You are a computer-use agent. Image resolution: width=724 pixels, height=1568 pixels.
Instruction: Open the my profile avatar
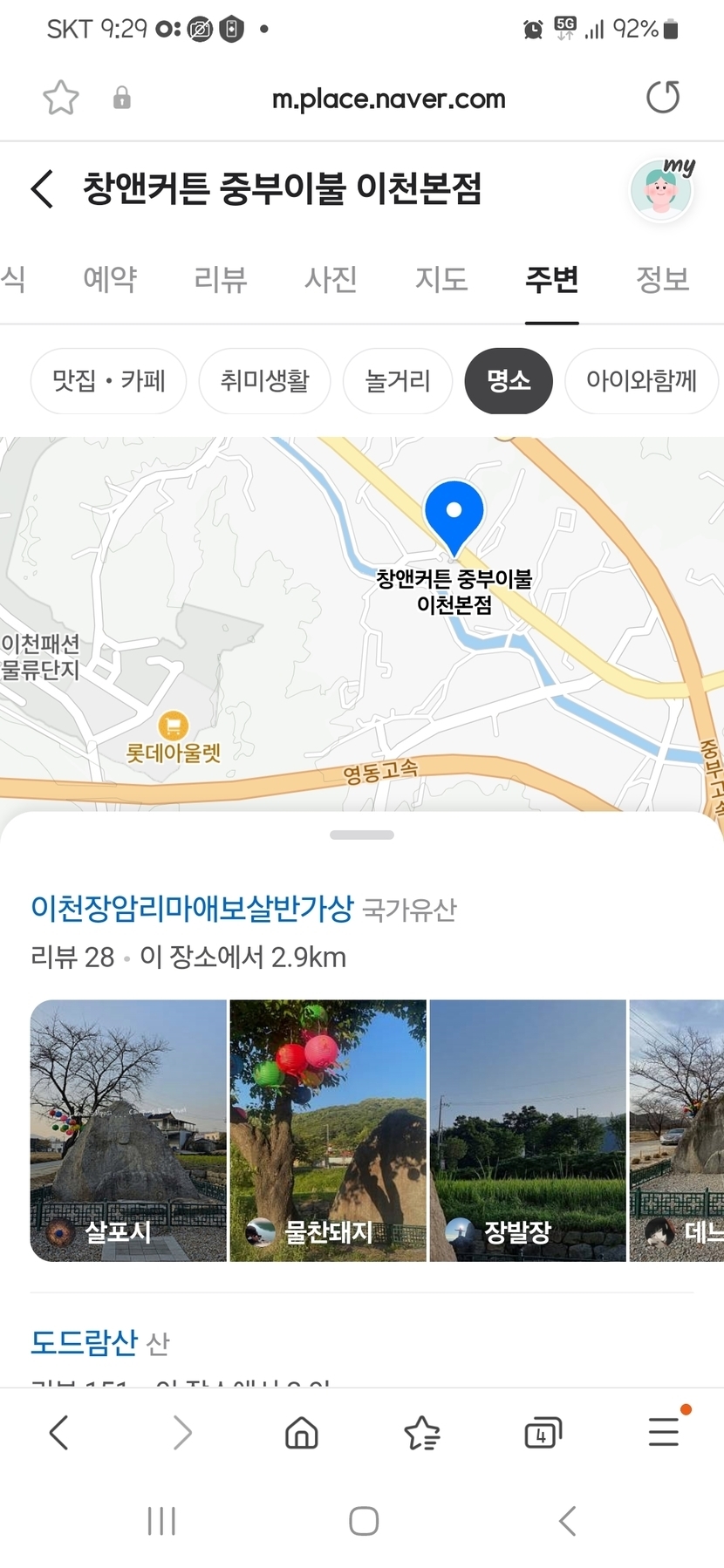point(662,189)
